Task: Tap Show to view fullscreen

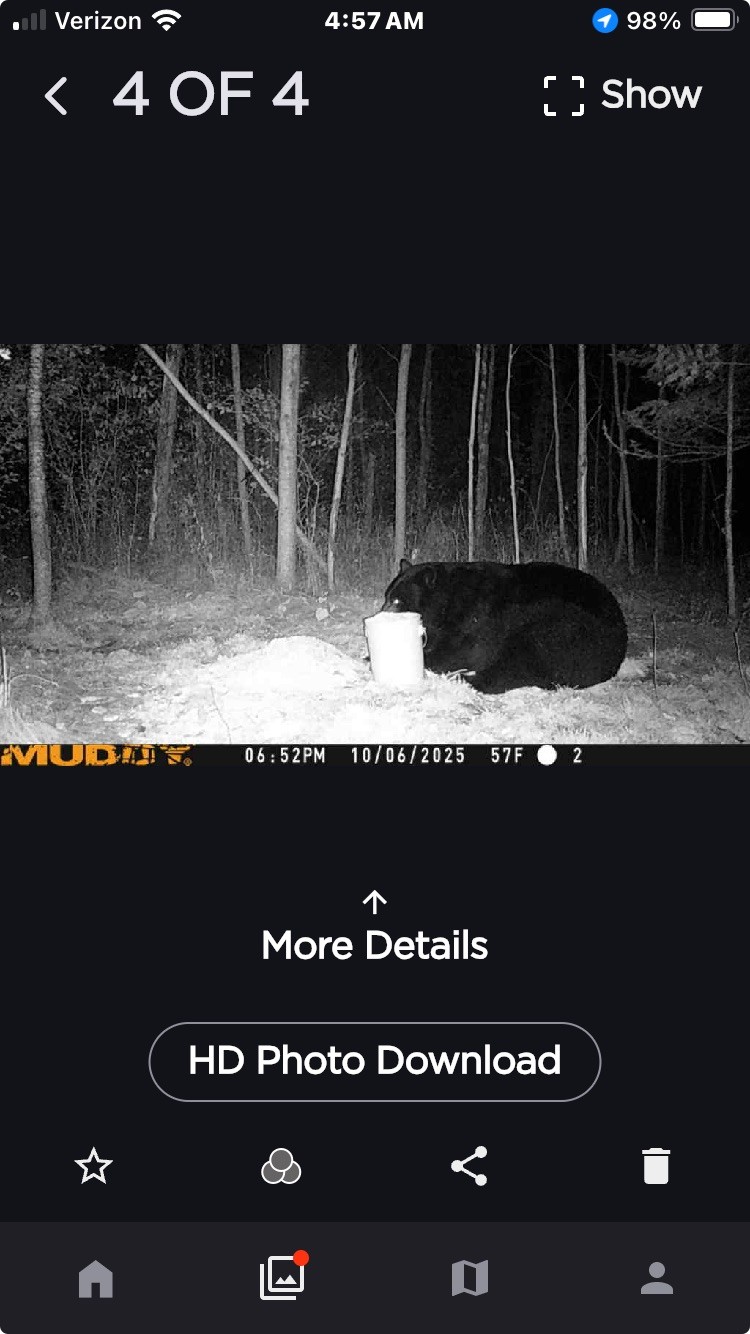Action: pos(622,96)
